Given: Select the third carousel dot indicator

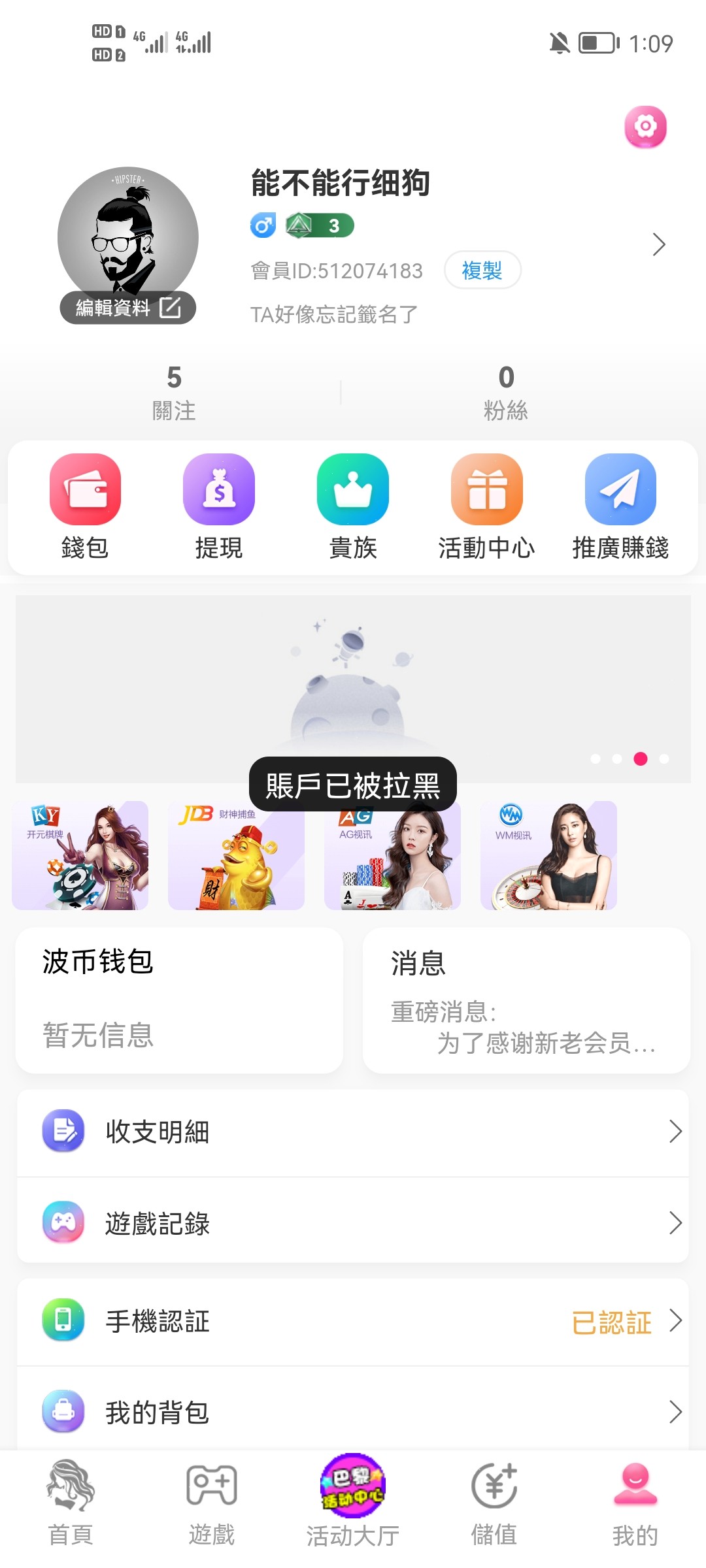Looking at the screenshot, I should coord(639,759).
